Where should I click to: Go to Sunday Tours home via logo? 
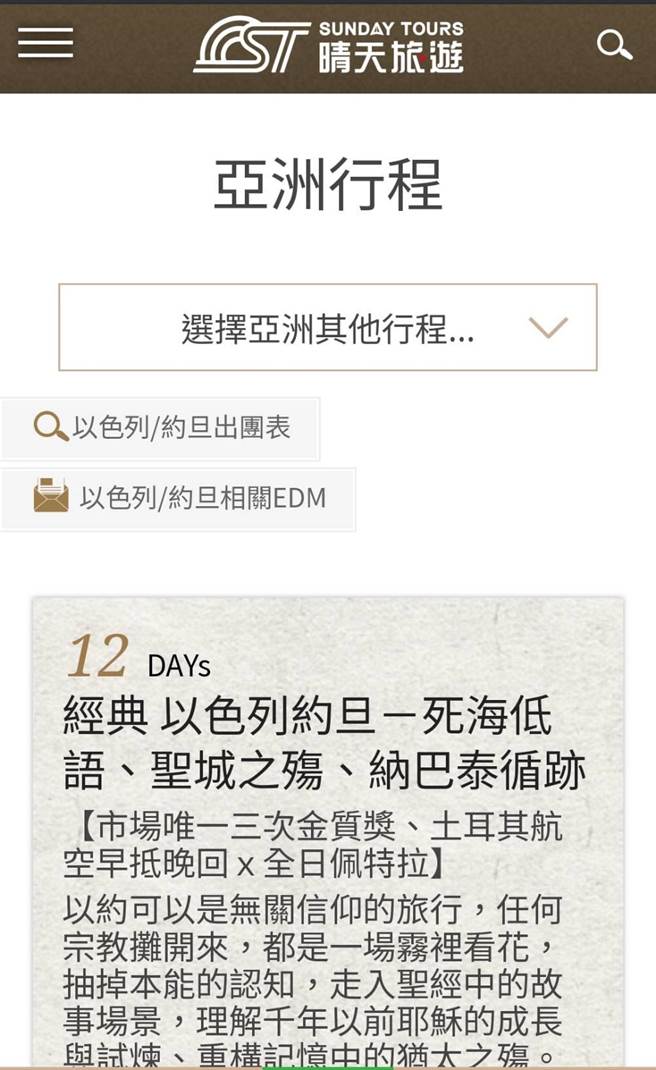coord(328,45)
